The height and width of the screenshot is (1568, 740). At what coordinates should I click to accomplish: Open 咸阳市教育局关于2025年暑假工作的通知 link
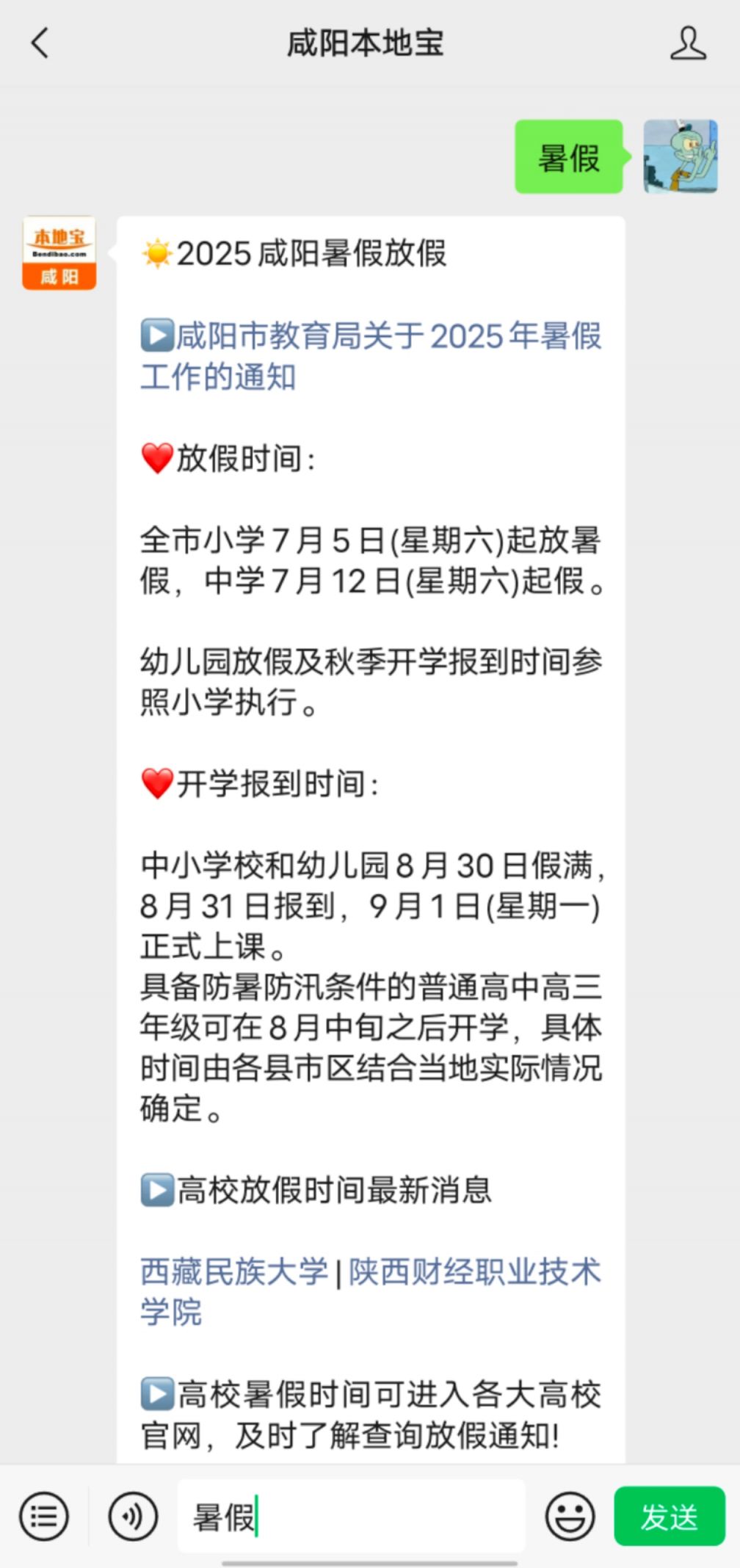pyautogui.click(x=371, y=357)
